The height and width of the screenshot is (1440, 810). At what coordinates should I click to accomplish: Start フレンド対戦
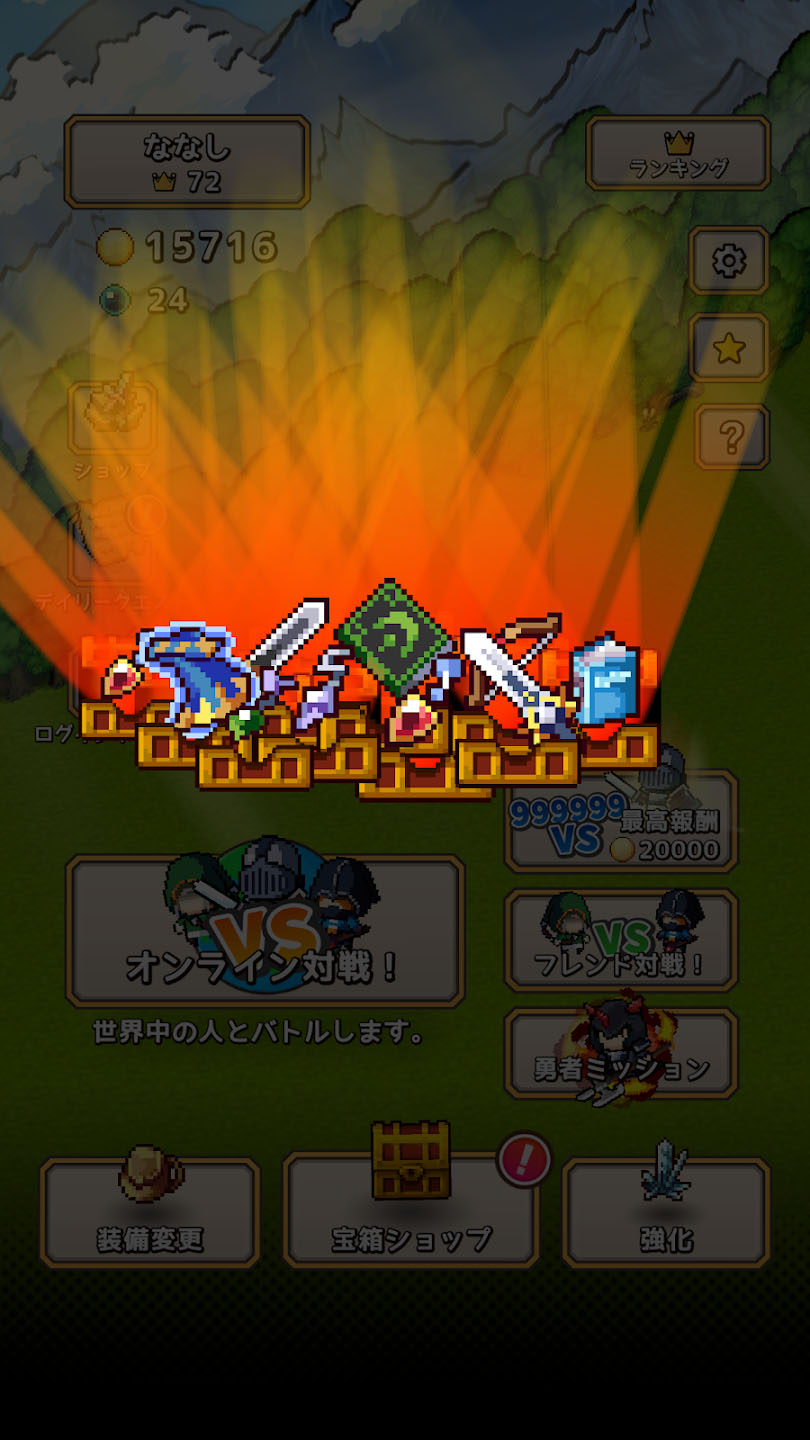coord(621,940)
